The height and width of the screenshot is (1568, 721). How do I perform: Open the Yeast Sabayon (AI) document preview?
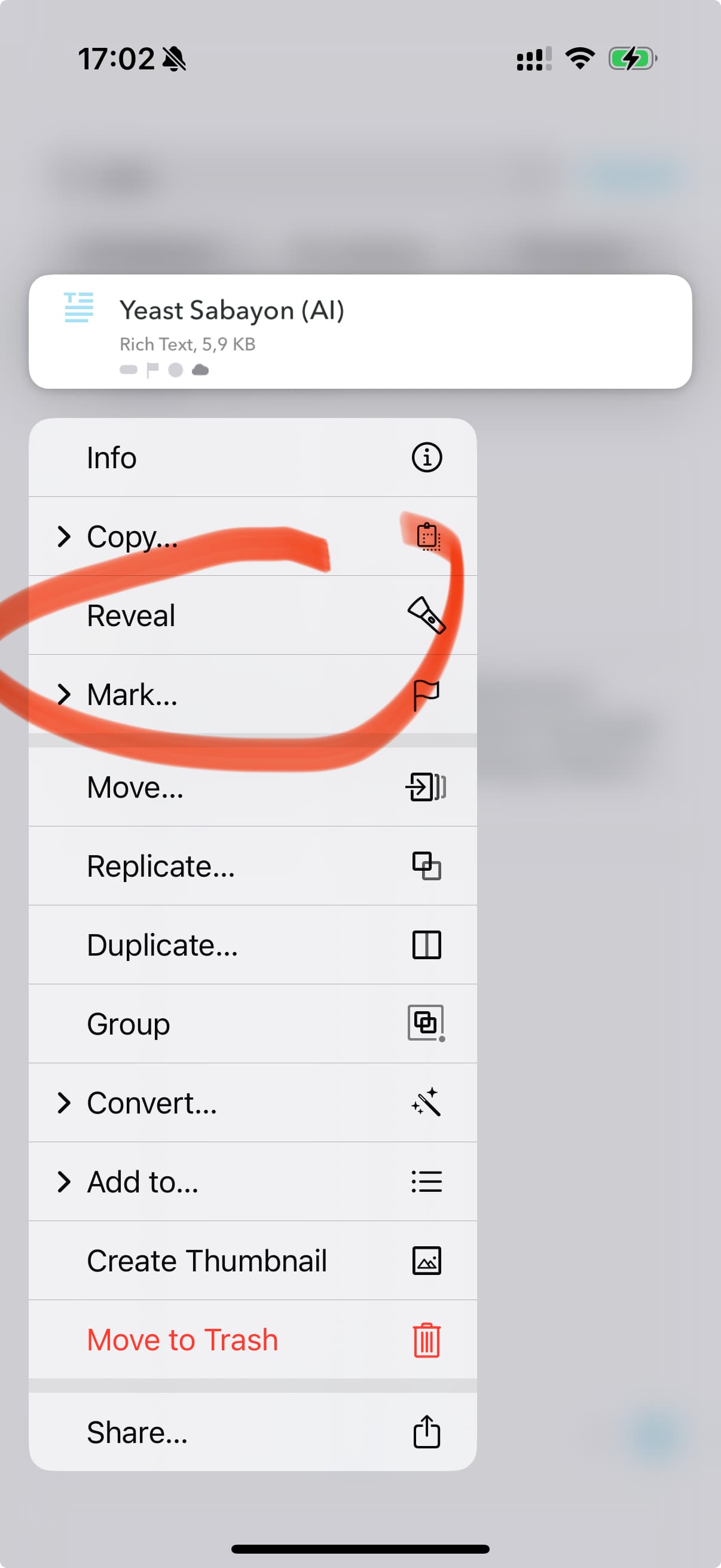360,332
